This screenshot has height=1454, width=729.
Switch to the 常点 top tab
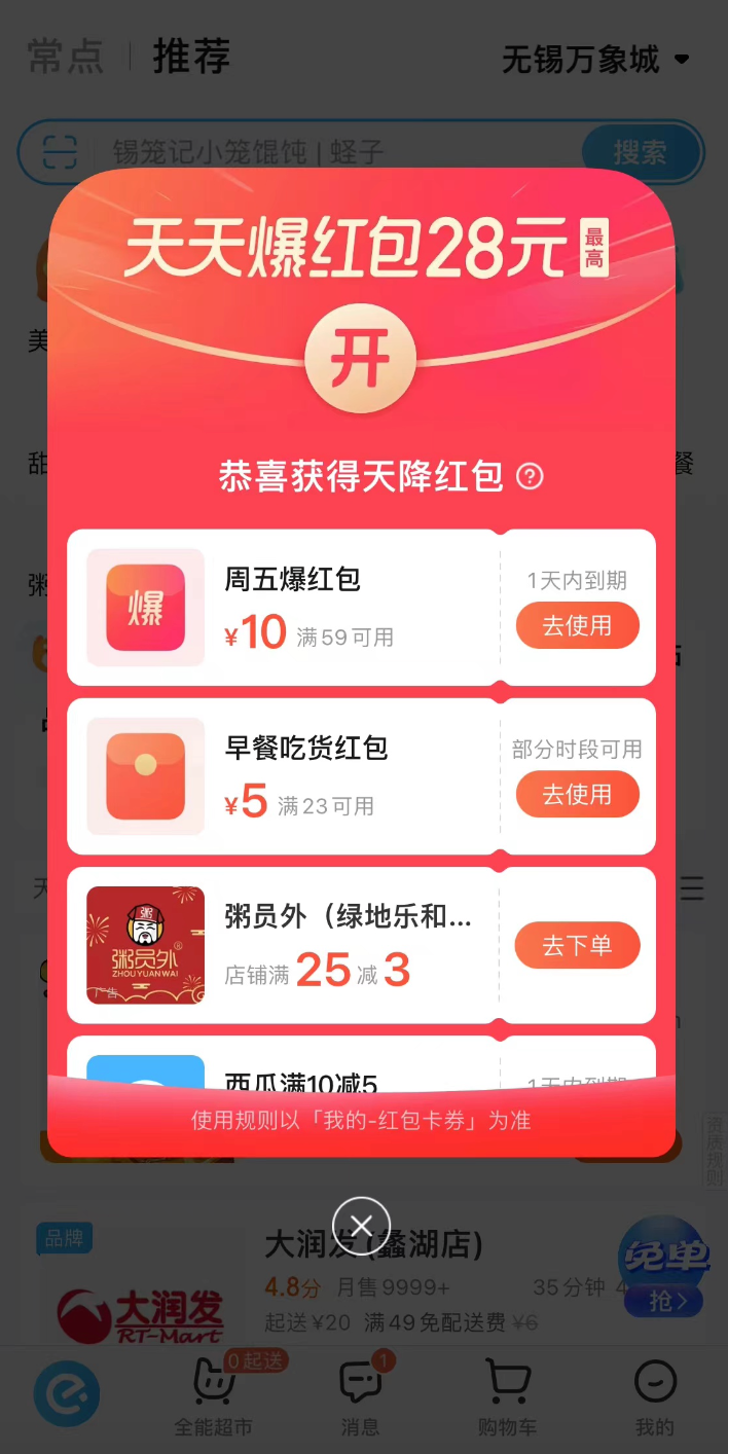(65, 57)
